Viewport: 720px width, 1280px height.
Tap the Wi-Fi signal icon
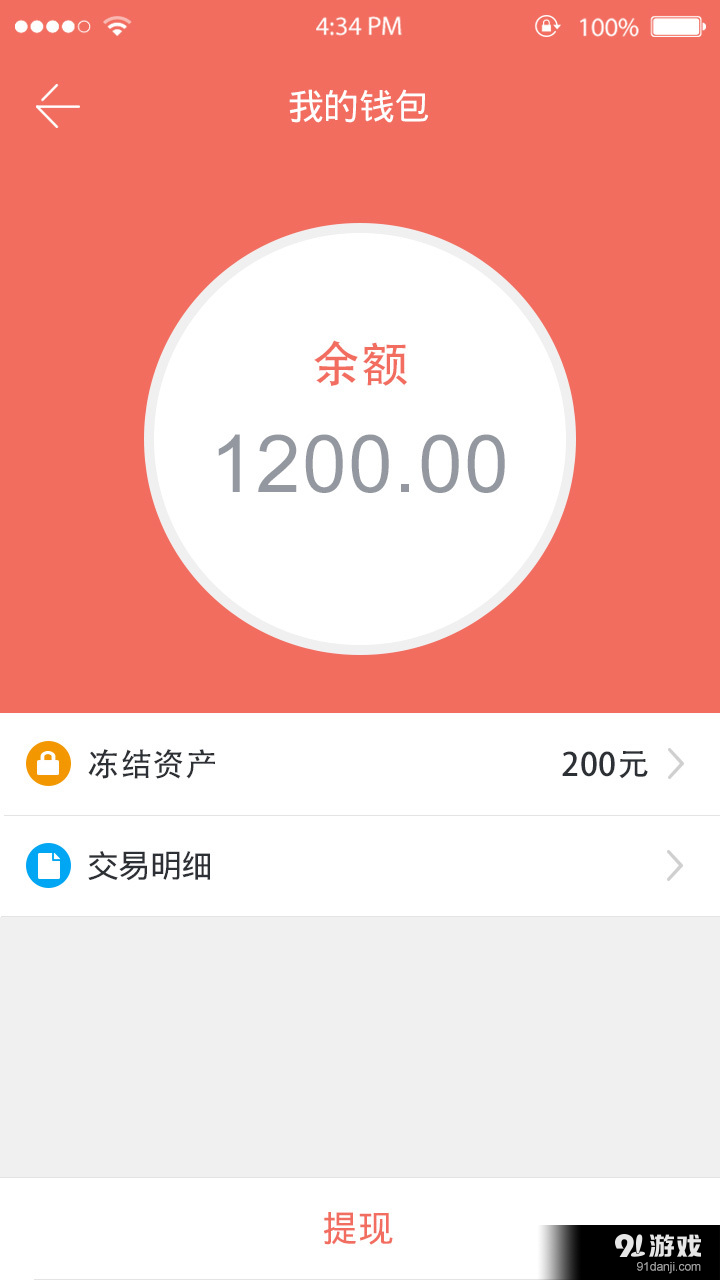[x=113, y=26]
